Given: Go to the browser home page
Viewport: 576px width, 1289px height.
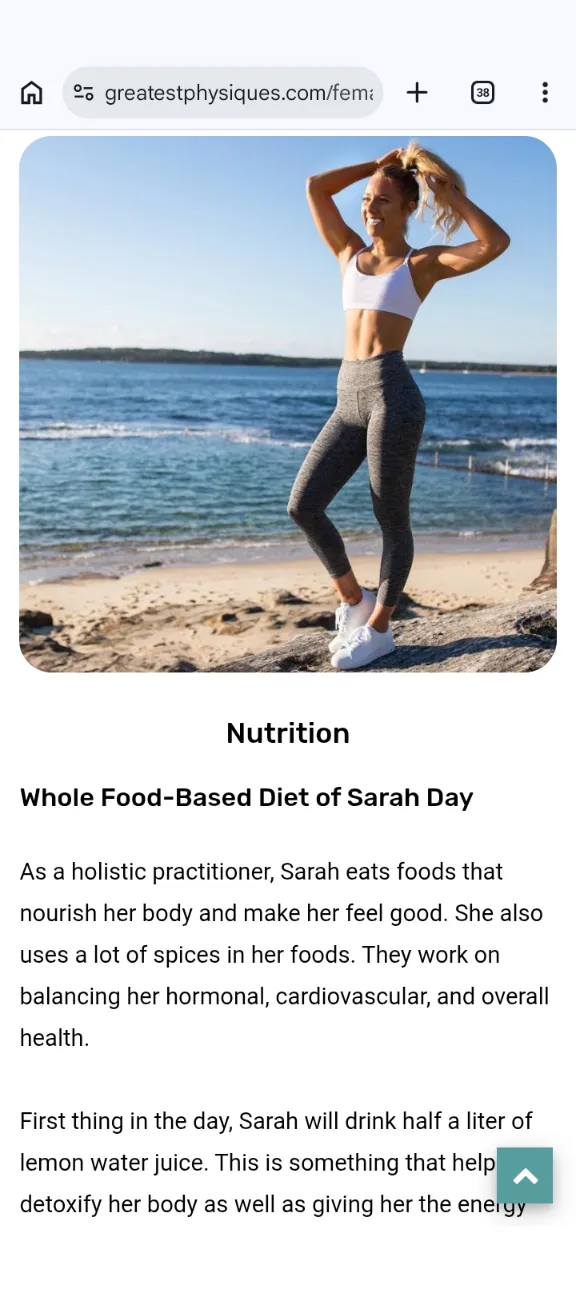Looking at the screenshot, I should [32, 93].
